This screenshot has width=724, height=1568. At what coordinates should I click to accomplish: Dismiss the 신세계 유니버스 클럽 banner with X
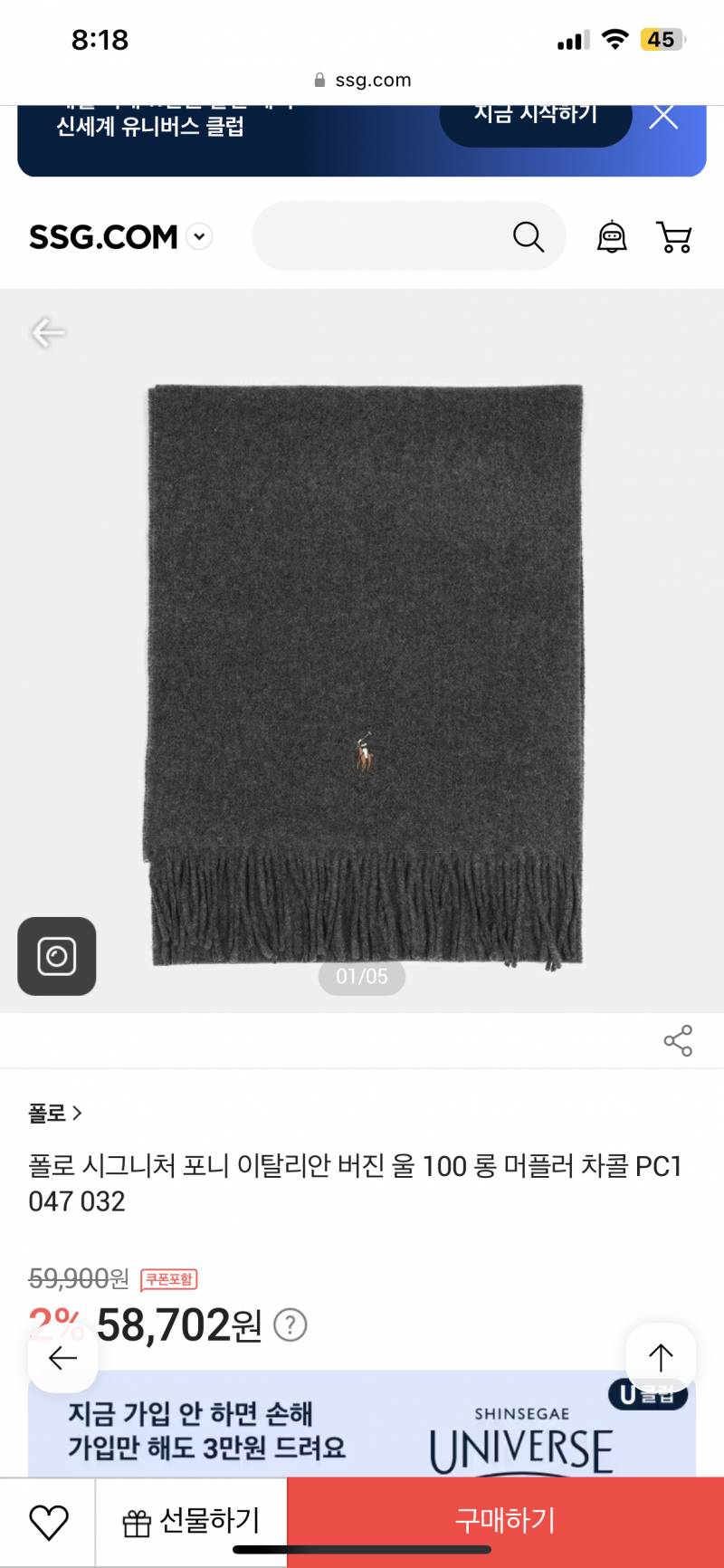pos(664,115)
